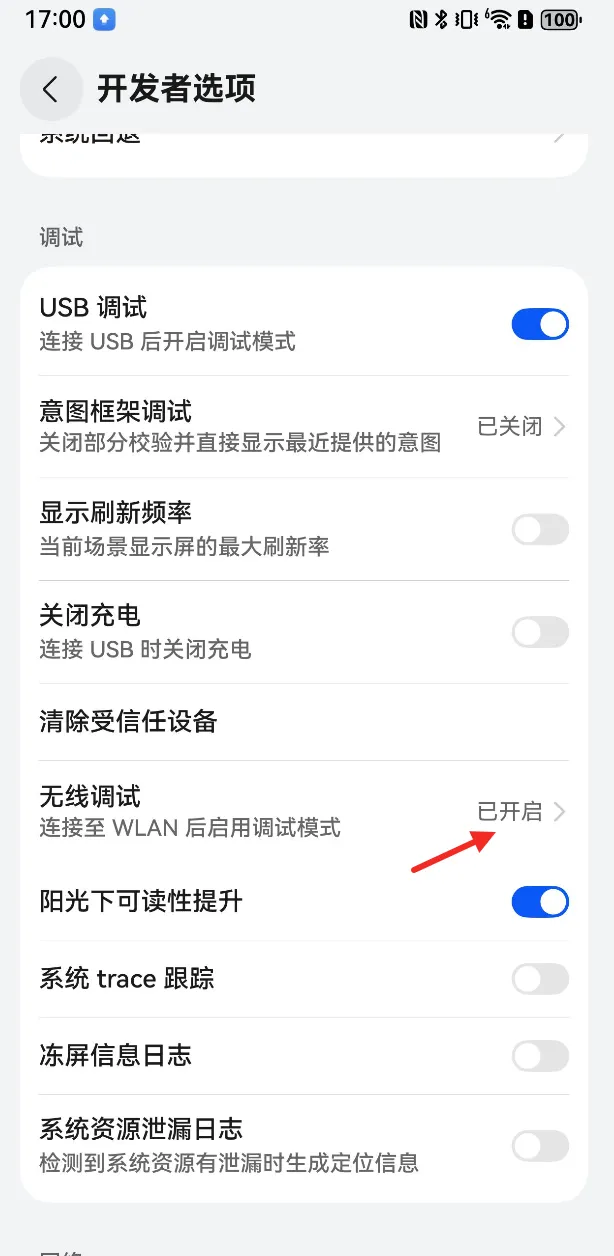The width and height of the screenshot is (614, 1256).
Task: Toggle 关闭充电 switch on
Action: tap(540, 632)
